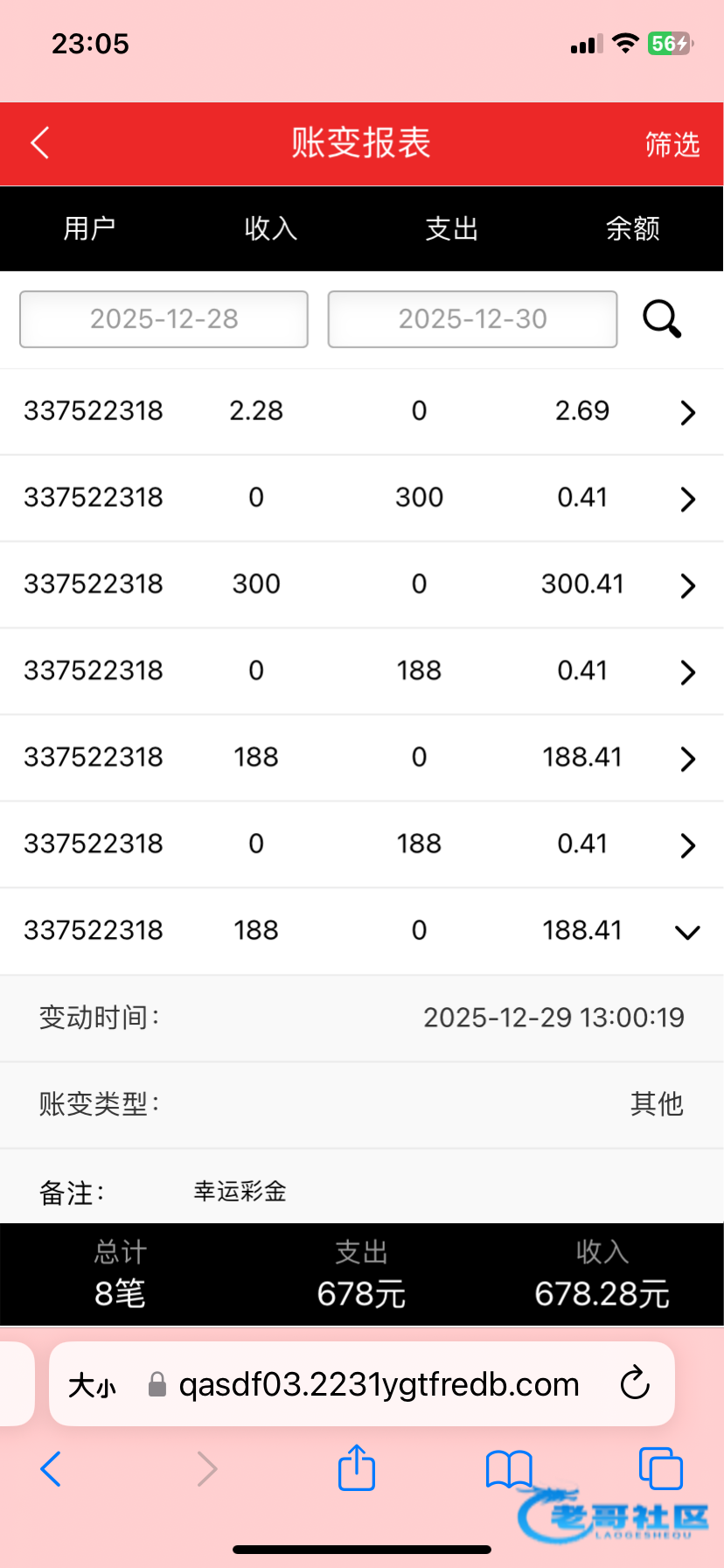Screen dimensions: 724x1568
Task: Reload the page in the address bar
Action: [x=635, y=1384]
